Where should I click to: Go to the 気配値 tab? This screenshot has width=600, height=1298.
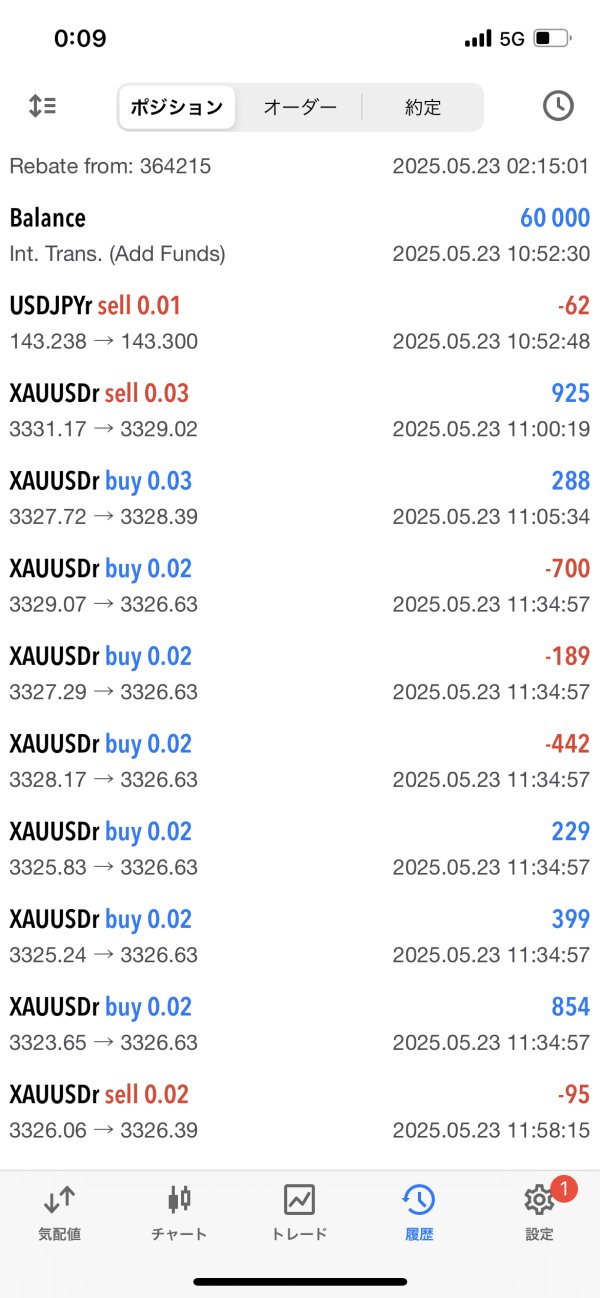pos(59,1212)
